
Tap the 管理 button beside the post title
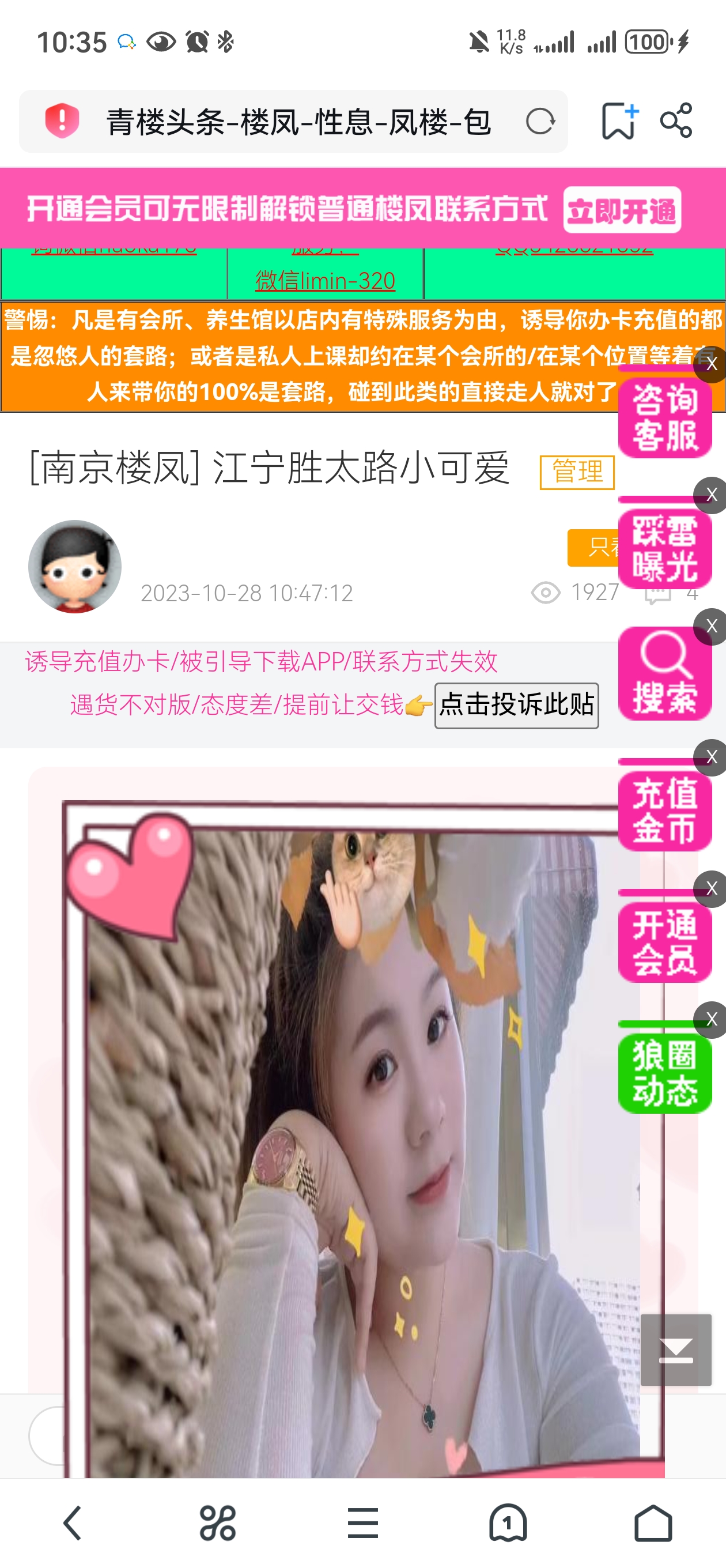(577, 472)
